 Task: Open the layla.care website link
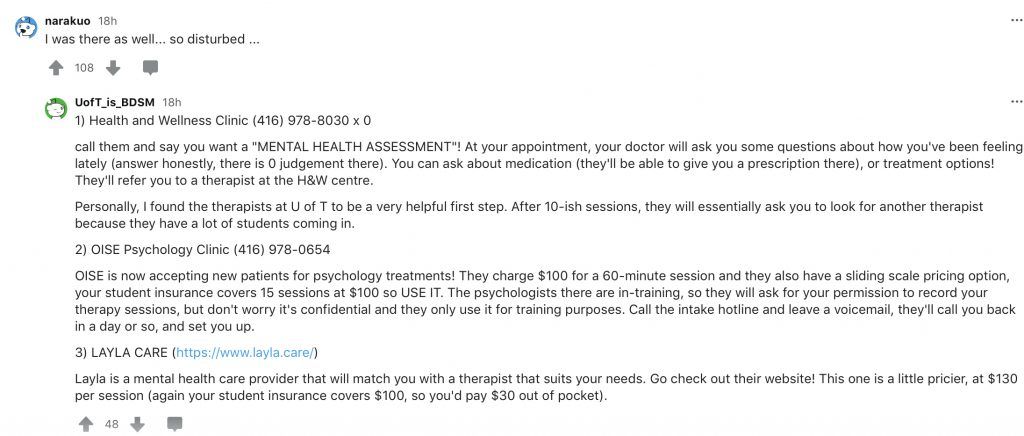point(244,353)
